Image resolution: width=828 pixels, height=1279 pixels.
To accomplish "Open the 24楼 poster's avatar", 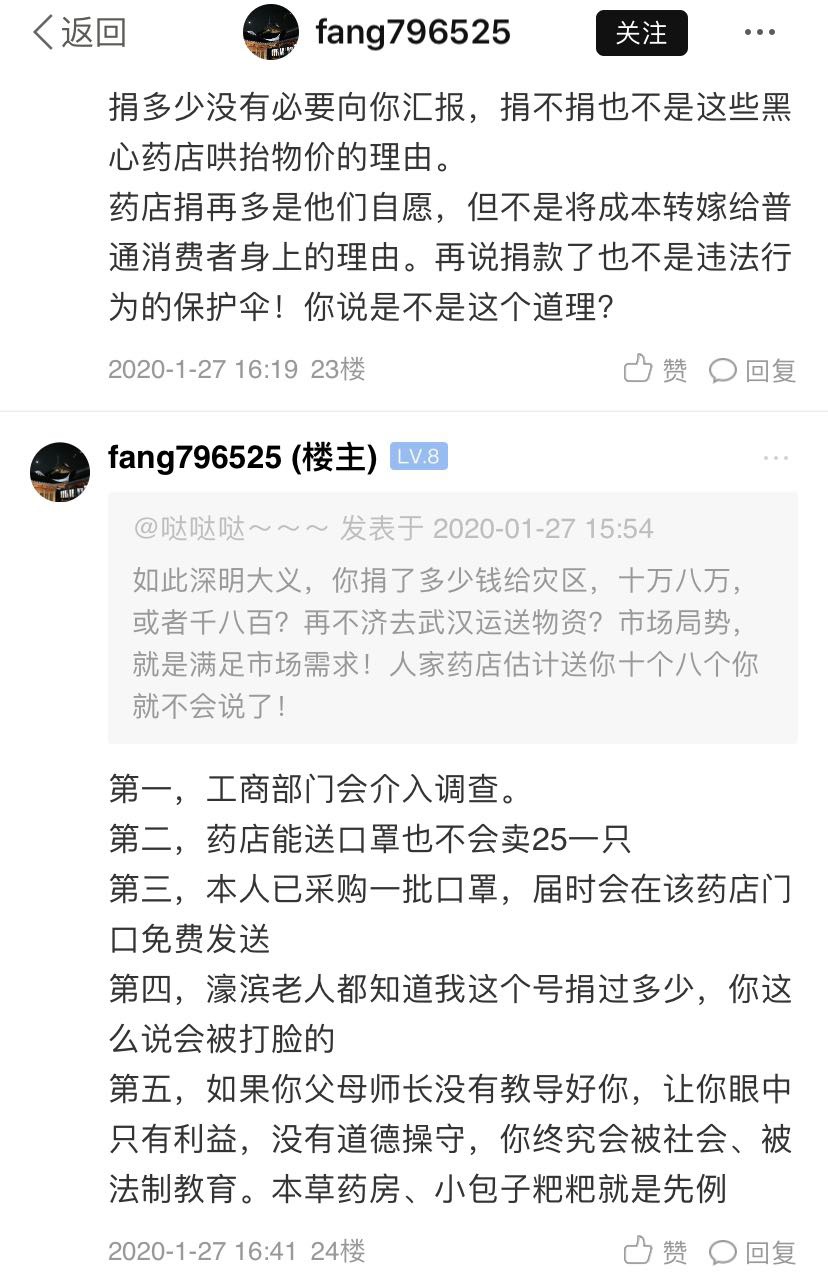I will pyautogui.click(x=60, y=472).
